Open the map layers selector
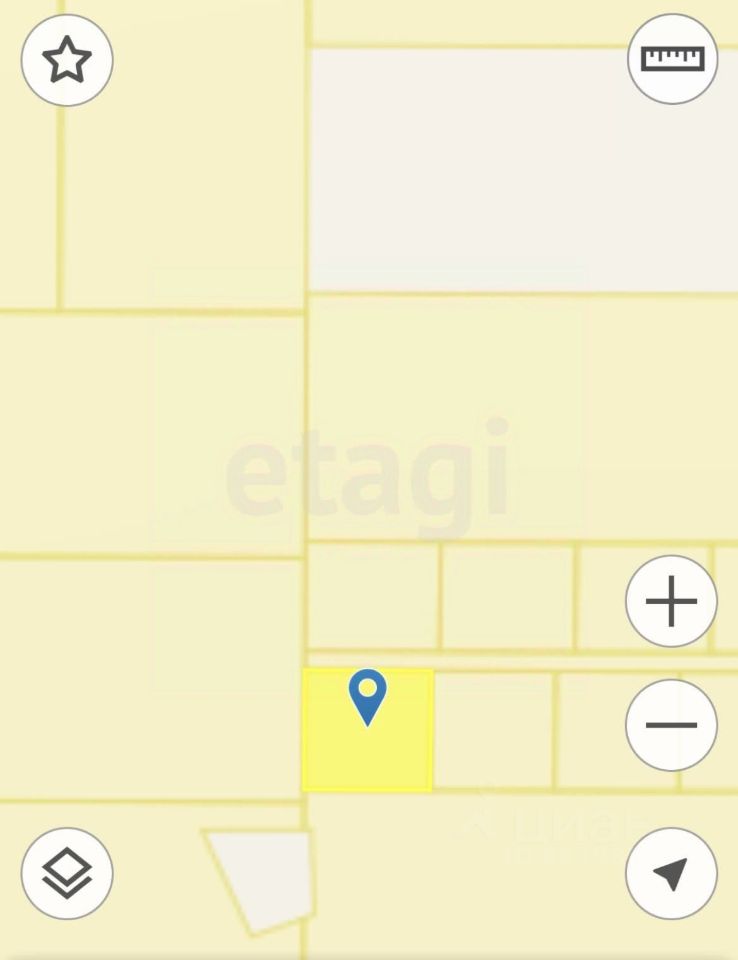 [x=67, y=873]
